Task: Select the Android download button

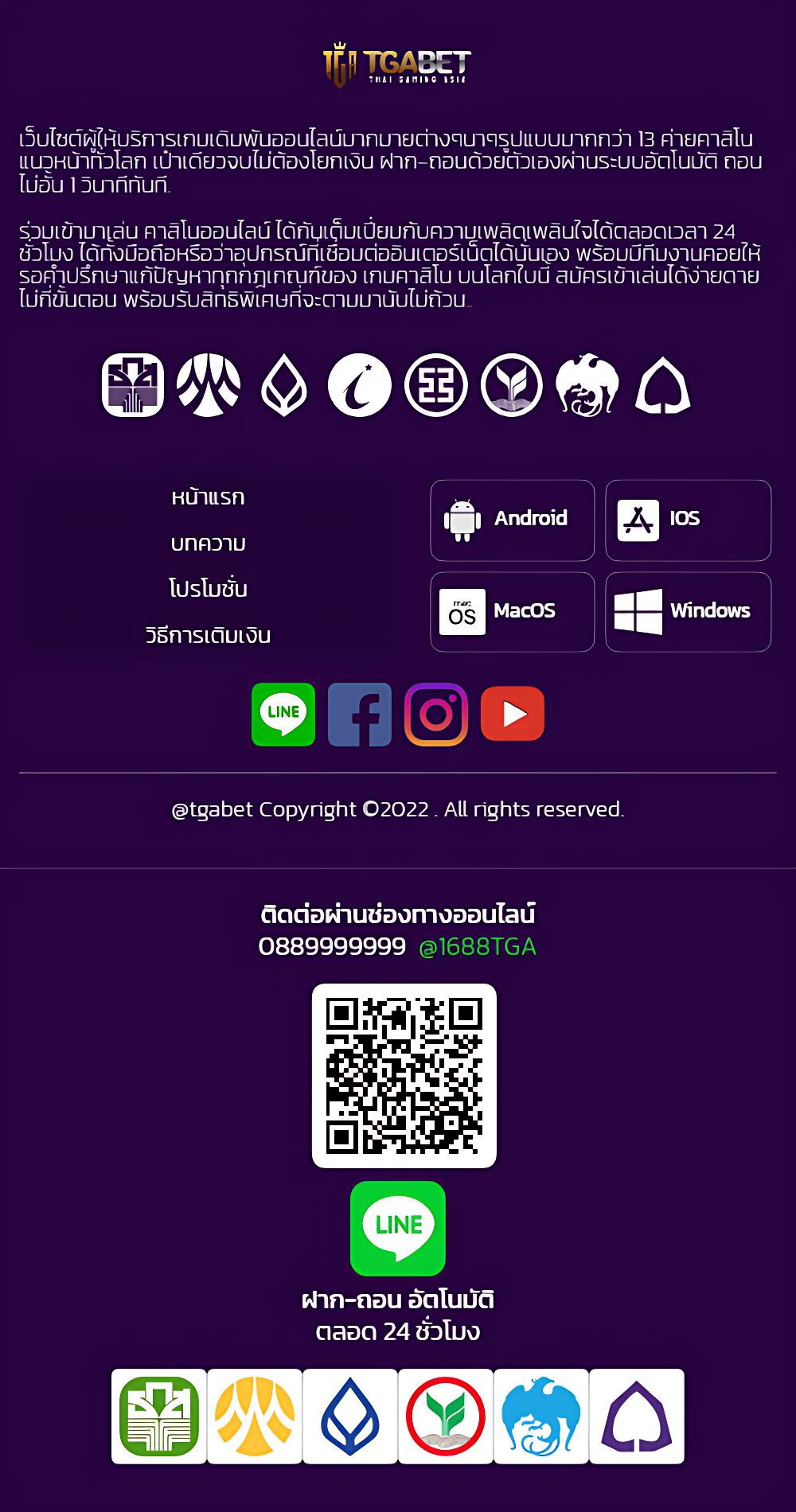Action: point(513,520)
